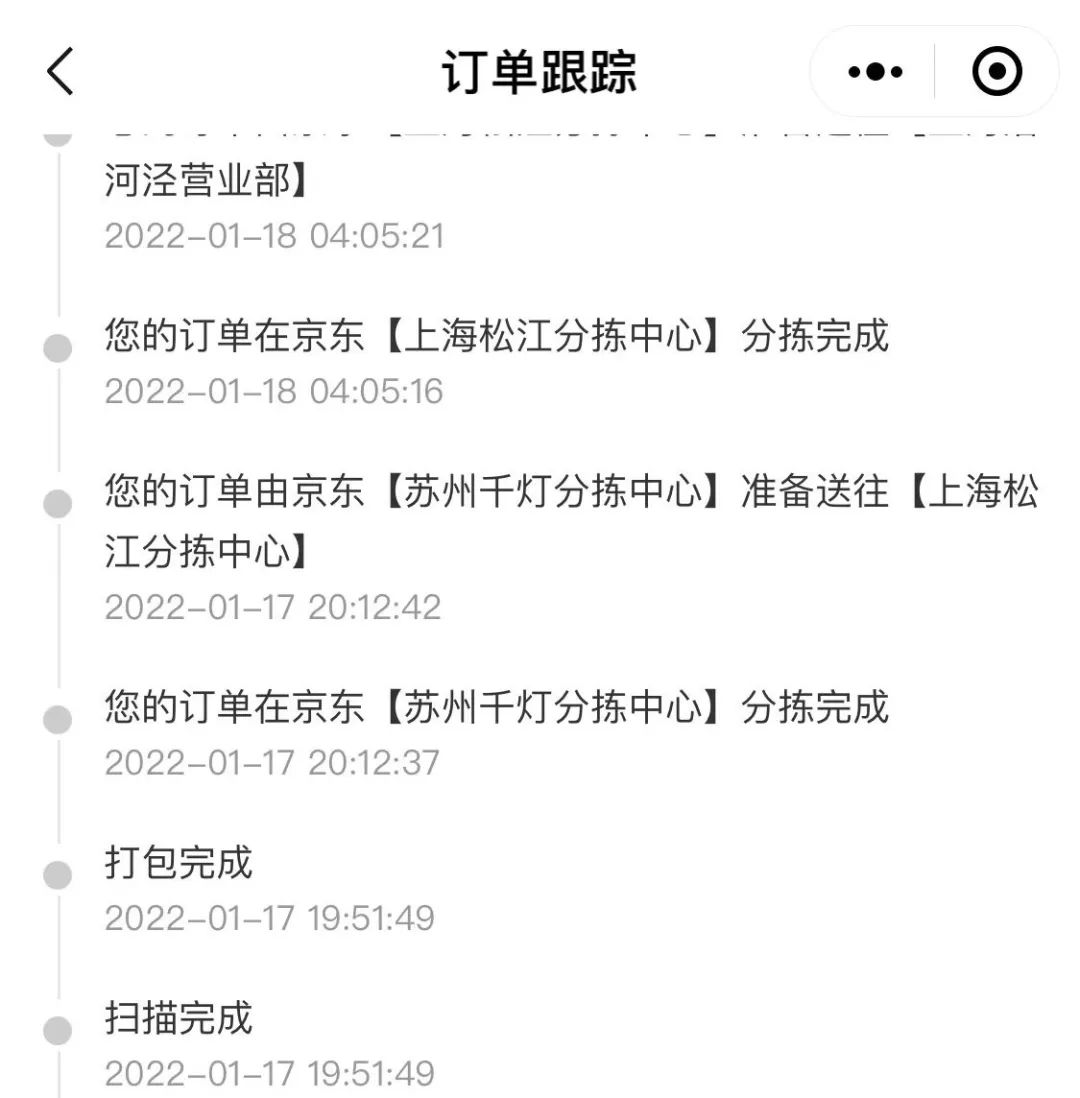Screen dimensions: 1080x1098
Task: Tap the WeChat capsule menu bar
Action: click(930, 71)
